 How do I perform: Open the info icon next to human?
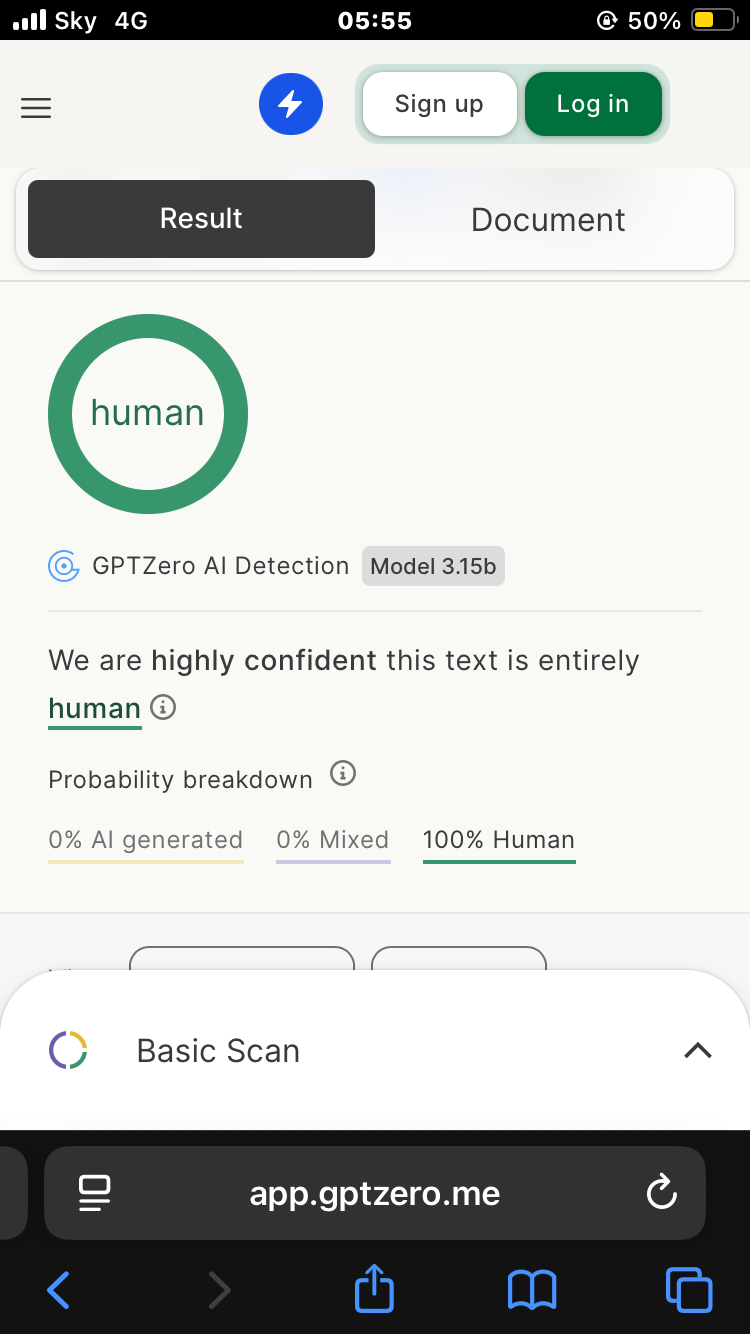point(163,707)
